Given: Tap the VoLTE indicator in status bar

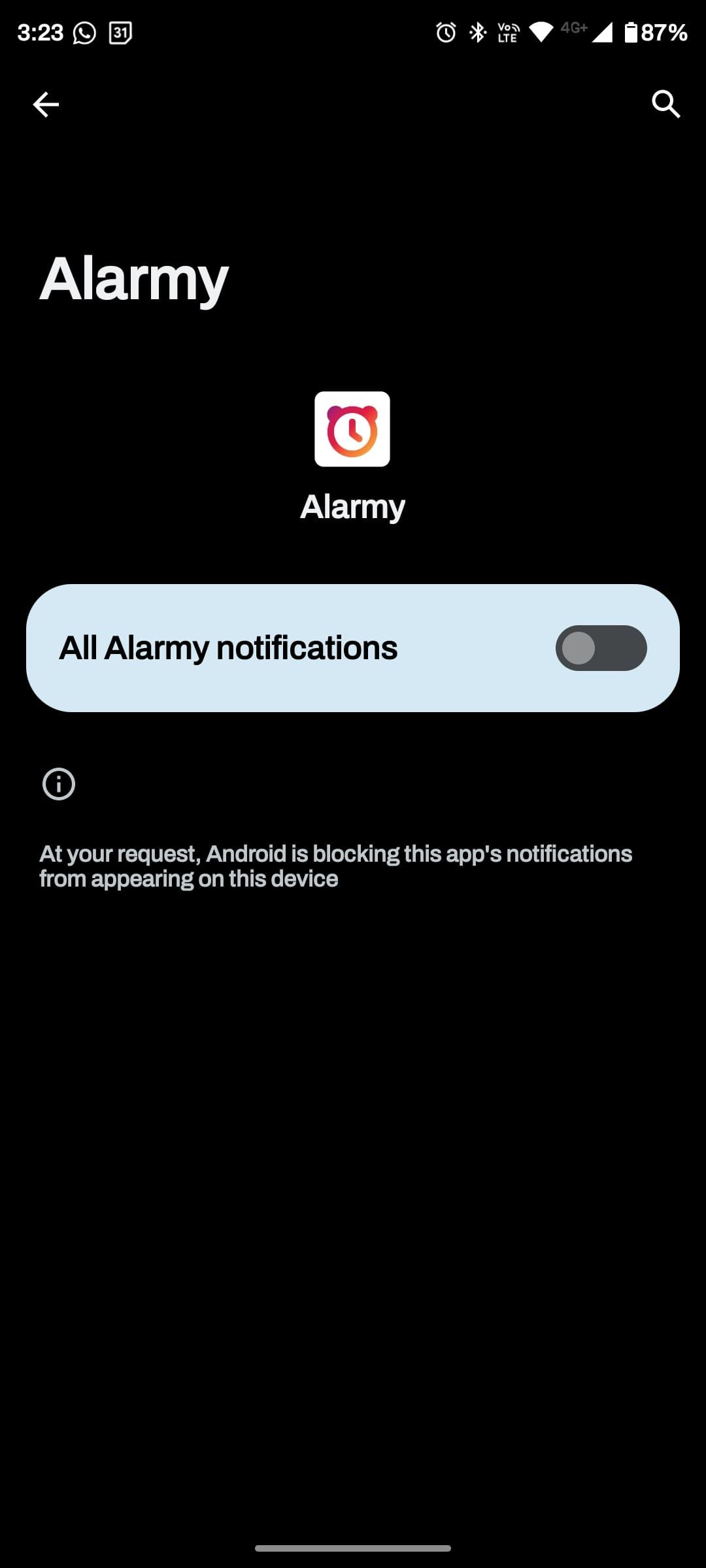Looking at the screenshot, I should (x=507, y=33).
